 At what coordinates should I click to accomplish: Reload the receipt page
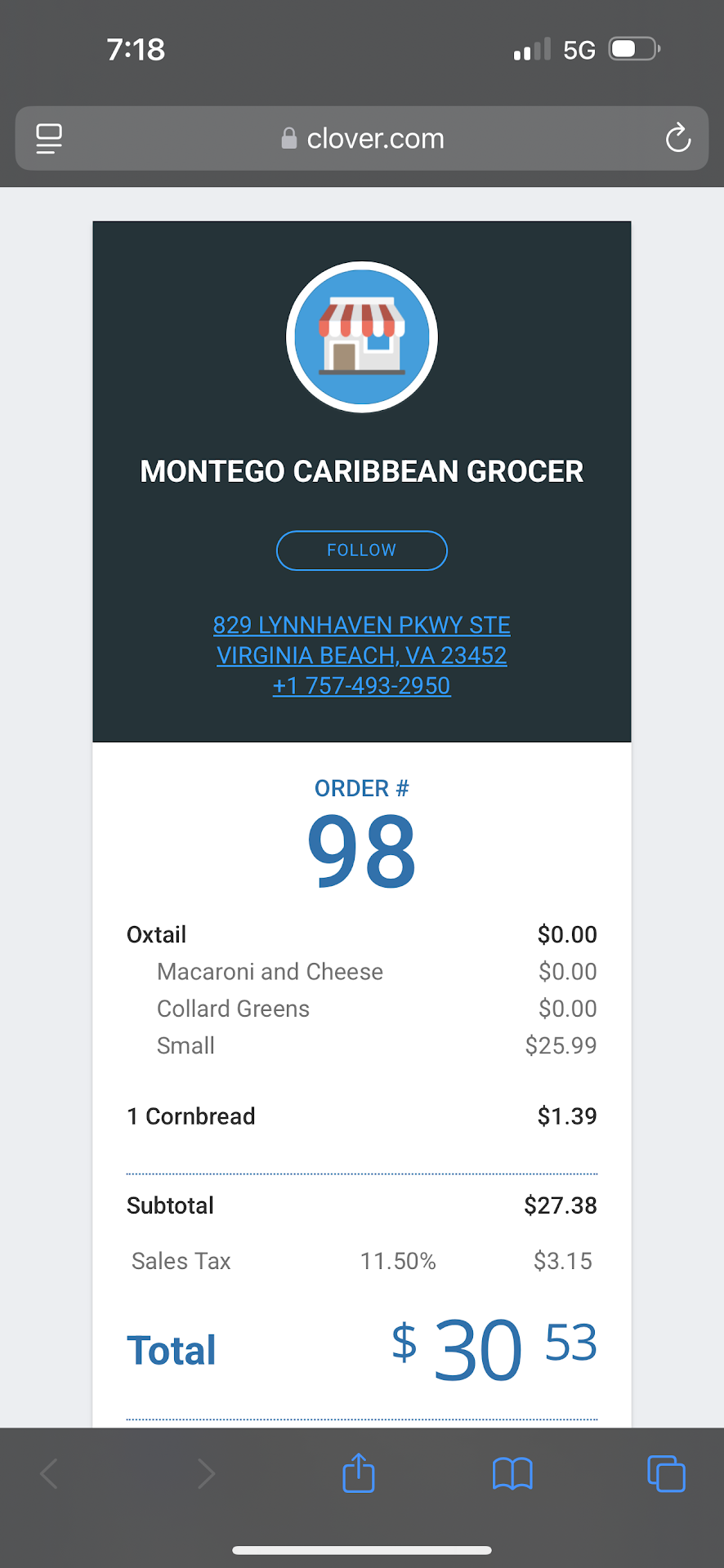[677, 139]
